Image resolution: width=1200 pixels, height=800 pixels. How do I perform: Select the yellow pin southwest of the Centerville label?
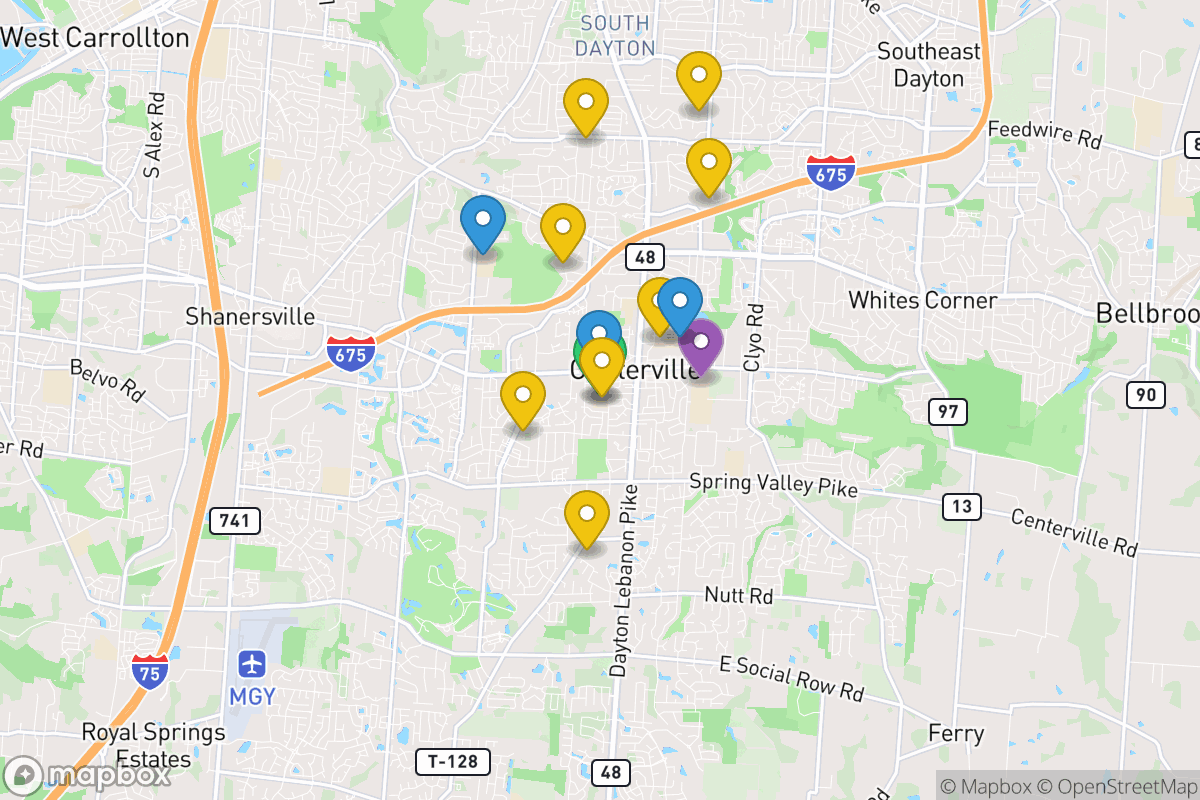[522, 395]
